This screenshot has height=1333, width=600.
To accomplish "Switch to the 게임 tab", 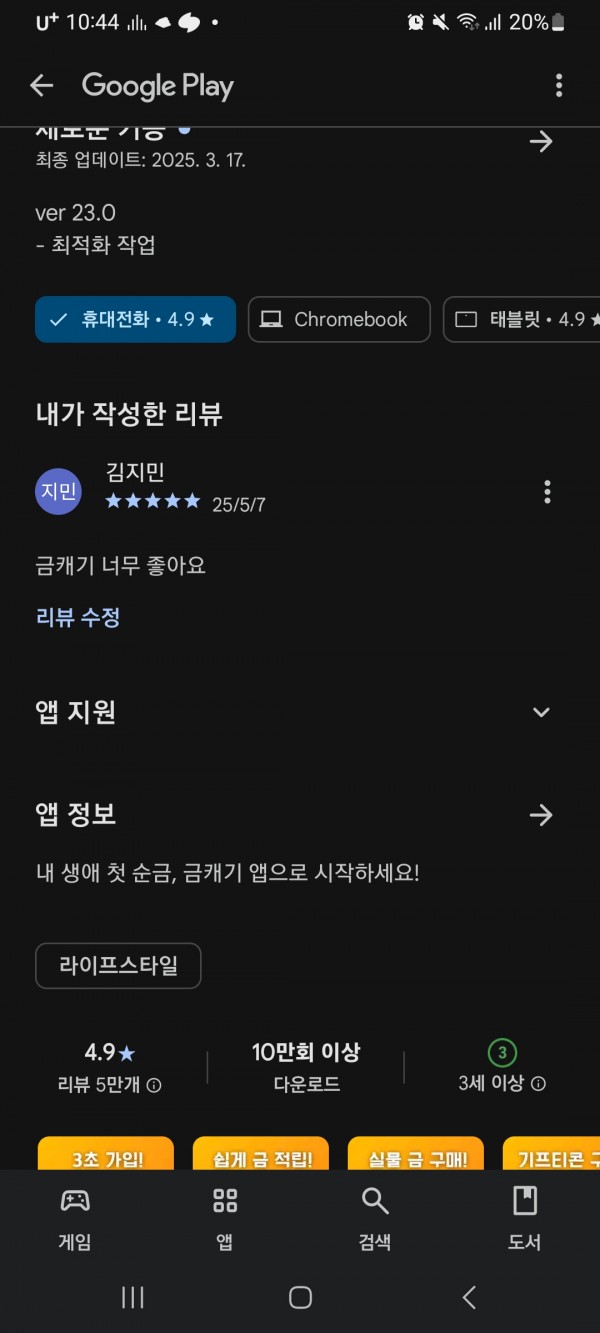I will (x=75, y=1219).
